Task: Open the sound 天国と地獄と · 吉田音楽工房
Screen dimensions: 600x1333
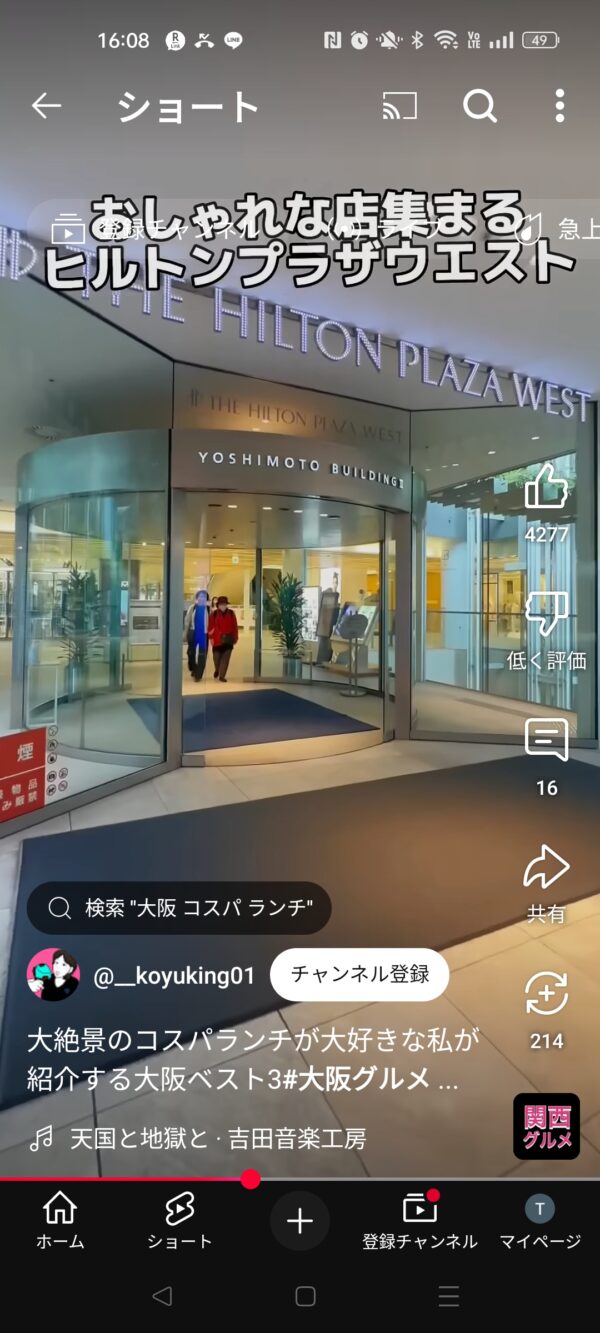Action: coord(217,1138)
